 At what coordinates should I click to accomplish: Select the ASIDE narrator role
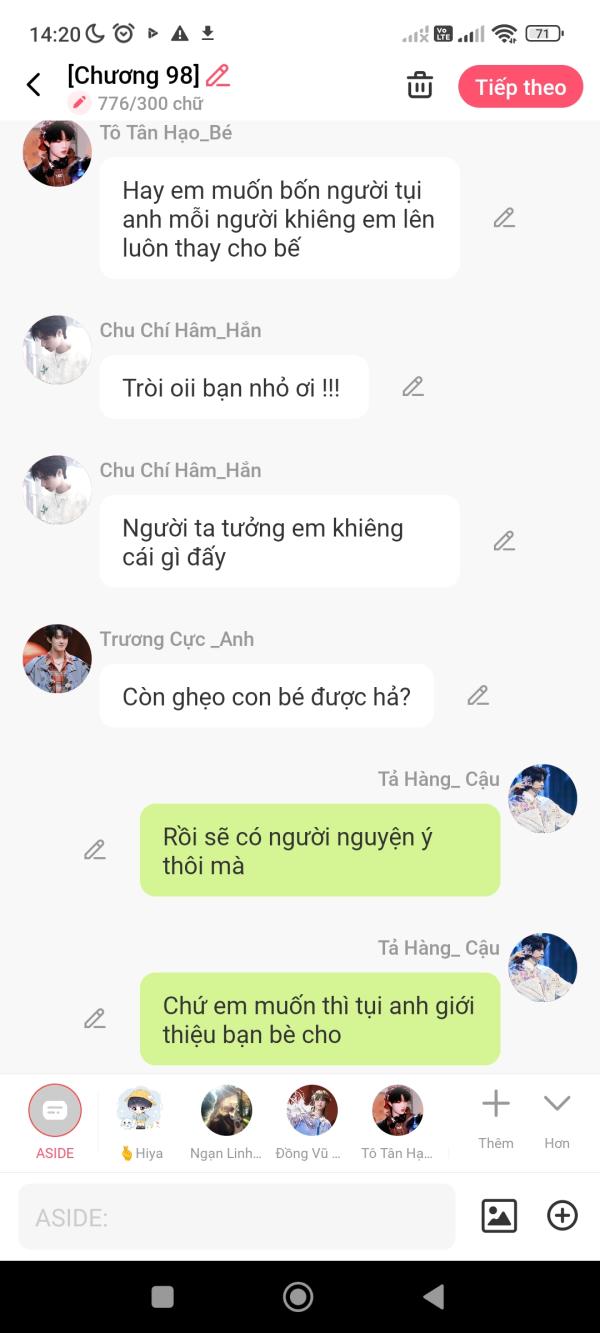[x=55, y=1122]
